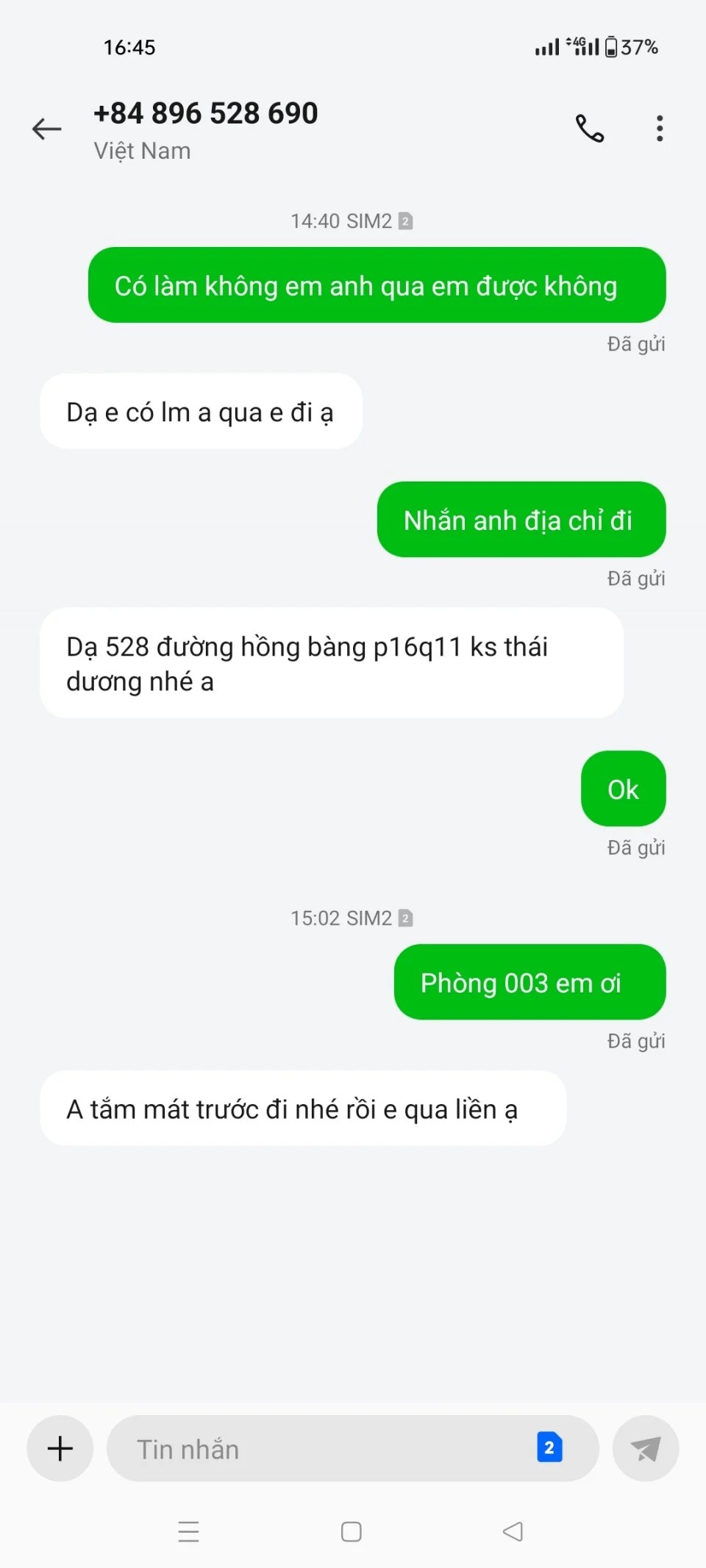Switch SIM with the blue SIM2 icon
Viewport: 706px width, 1568px height.
tap(549, 1447)
